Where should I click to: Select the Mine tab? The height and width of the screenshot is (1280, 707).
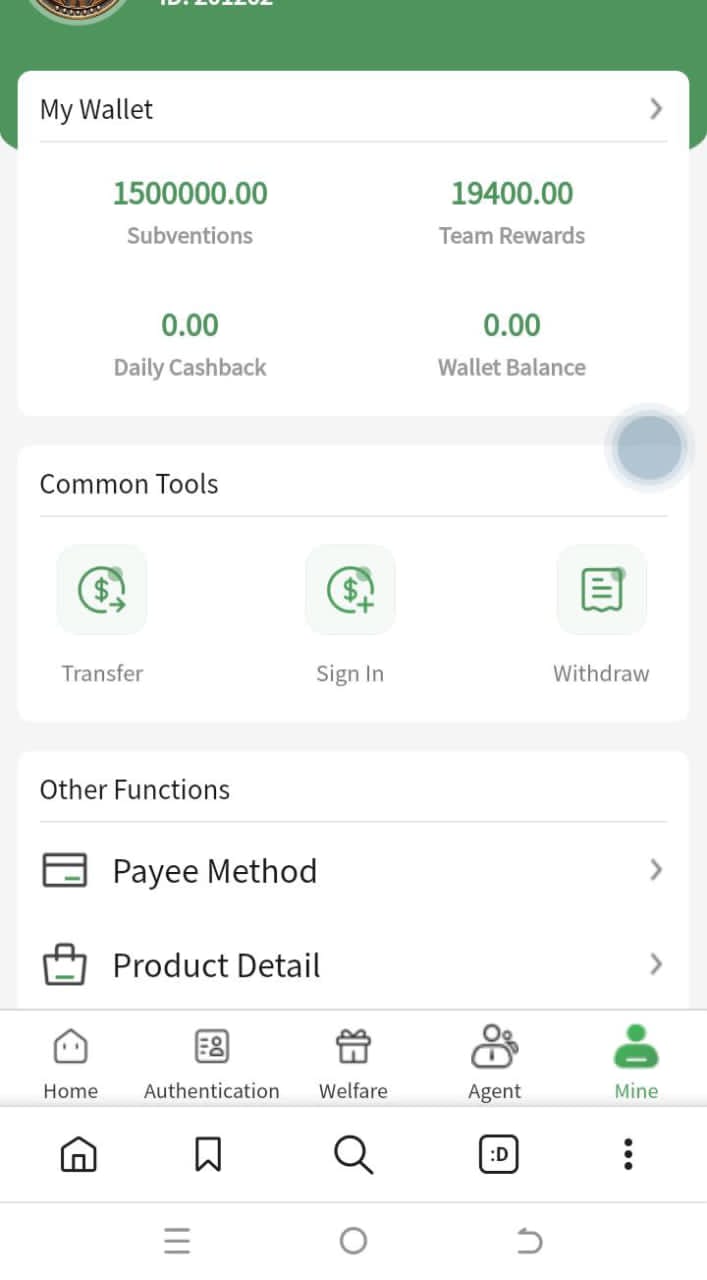[636, 1062]
